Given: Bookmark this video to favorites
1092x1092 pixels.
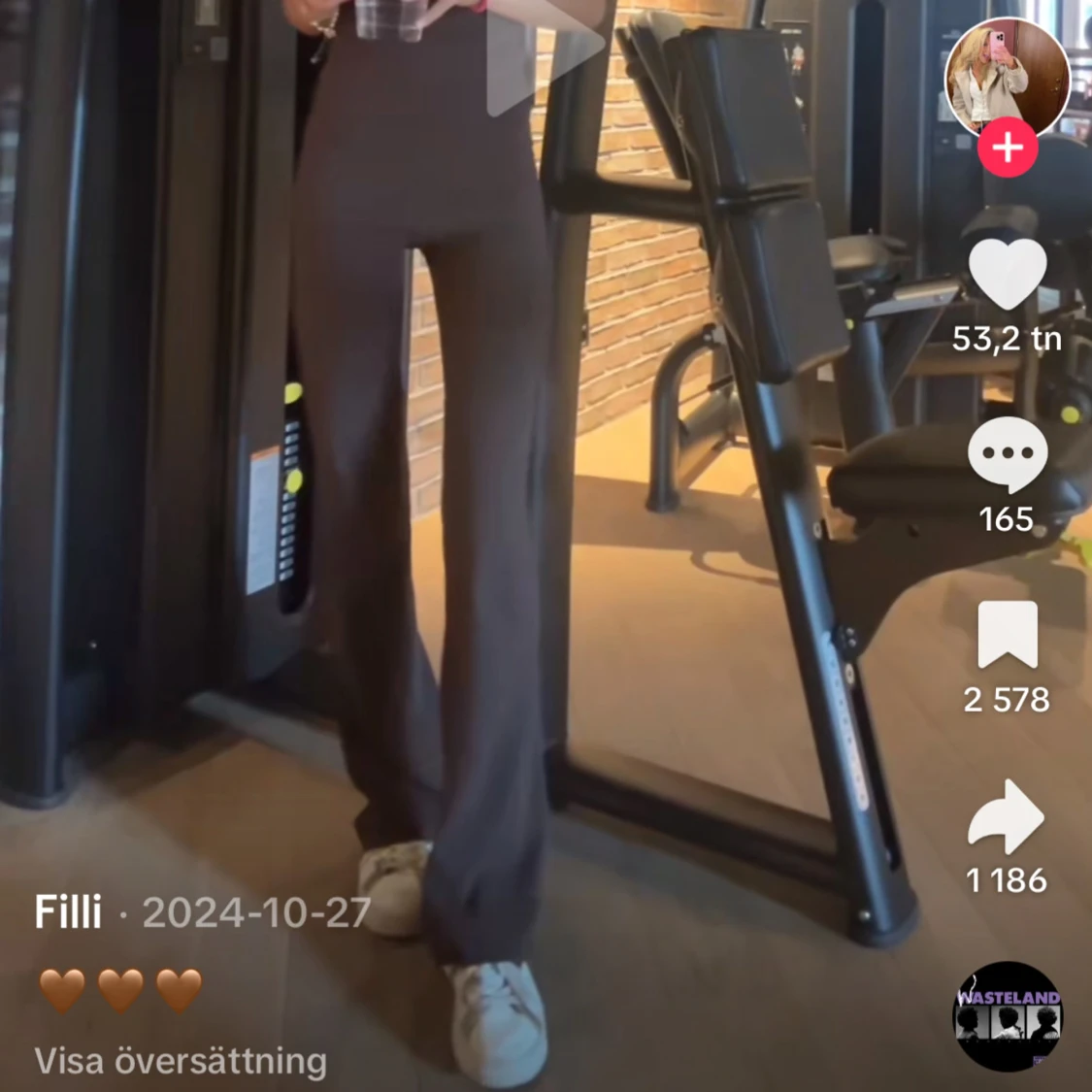Looking at the screenshot, I should [x=1008, y=636].
